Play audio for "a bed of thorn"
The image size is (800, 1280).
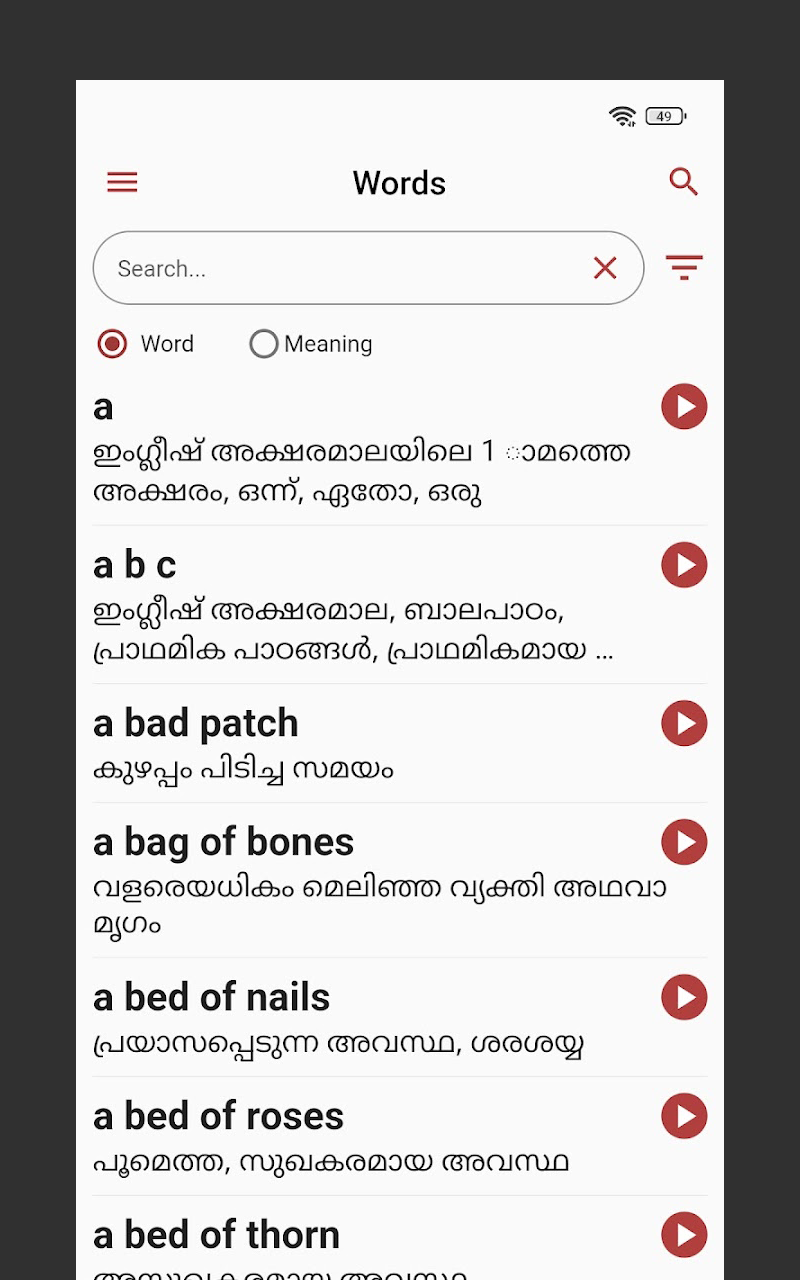[x=684, y=1234]
